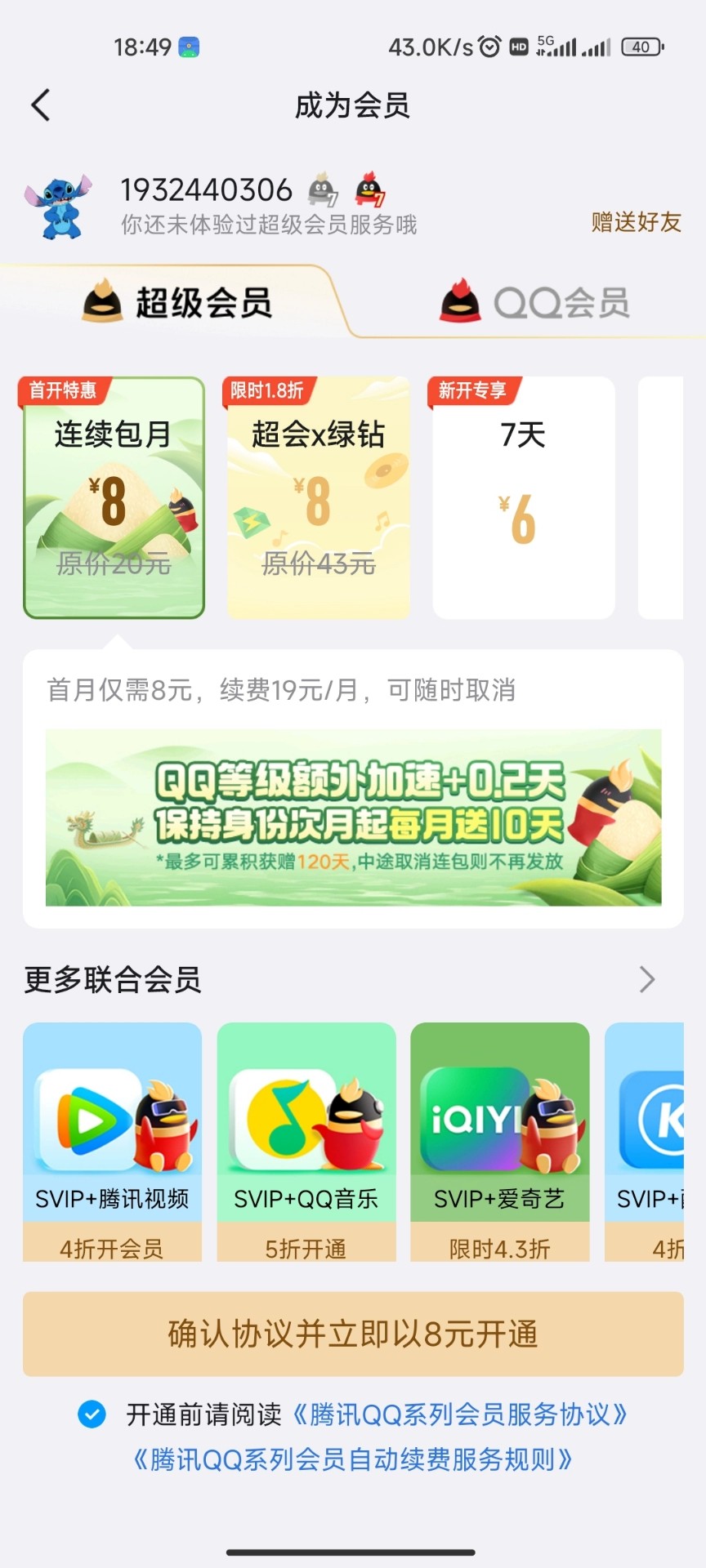Uncheck the agreement checkbox
This screenshot has height=1568, width=706.
(92, 1414)
